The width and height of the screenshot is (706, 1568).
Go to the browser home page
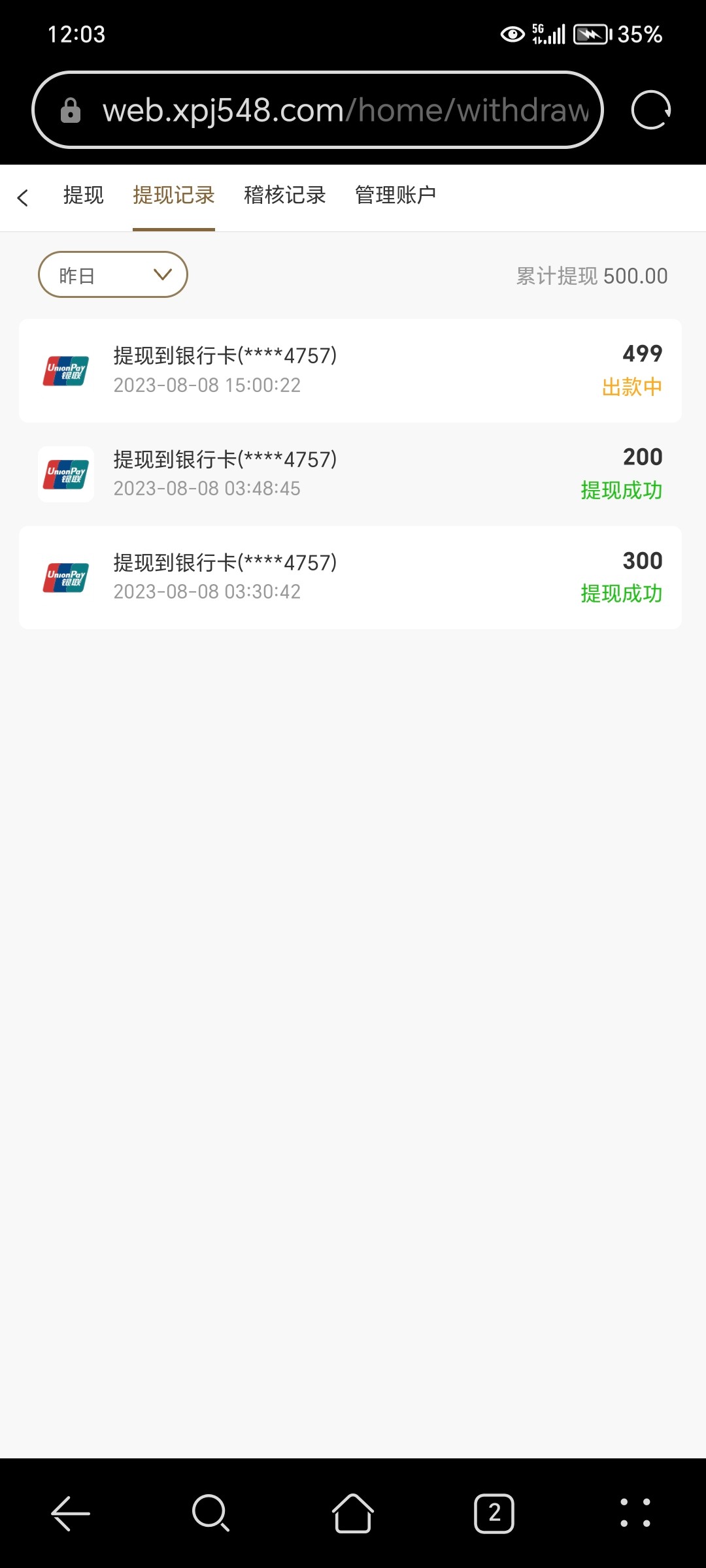point(353,1513)
